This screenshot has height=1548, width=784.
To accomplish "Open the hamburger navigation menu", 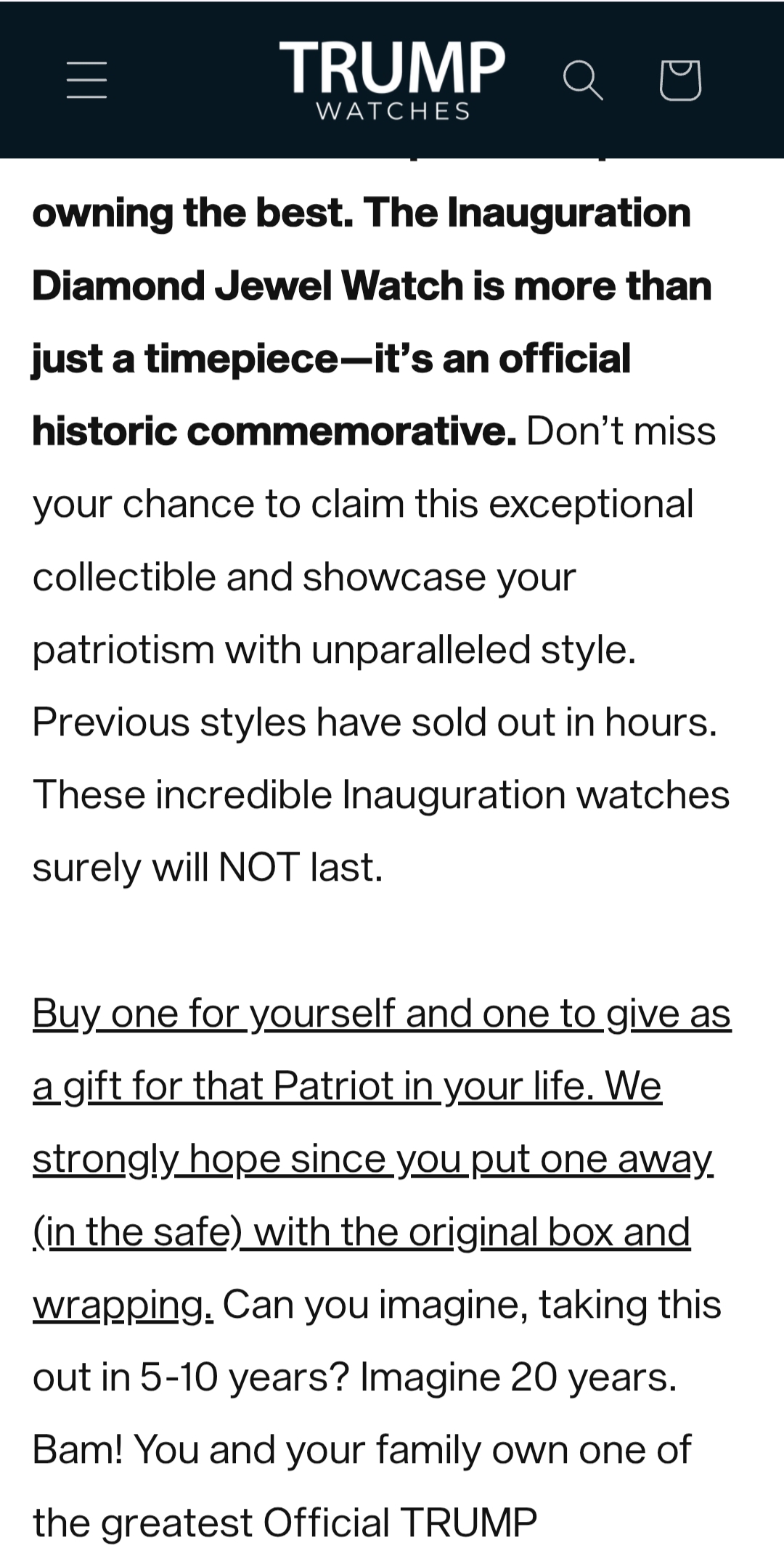I will click(x=87, y=80).
